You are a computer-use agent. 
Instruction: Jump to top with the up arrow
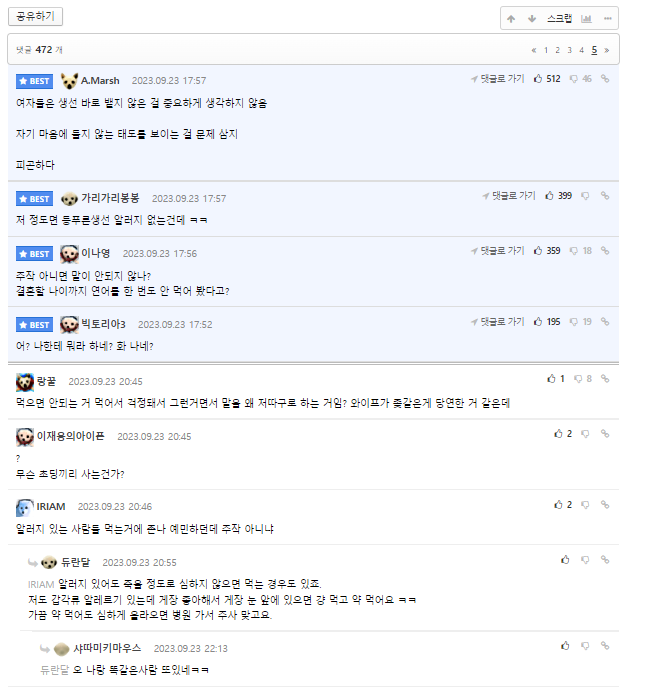pos(511,18)
